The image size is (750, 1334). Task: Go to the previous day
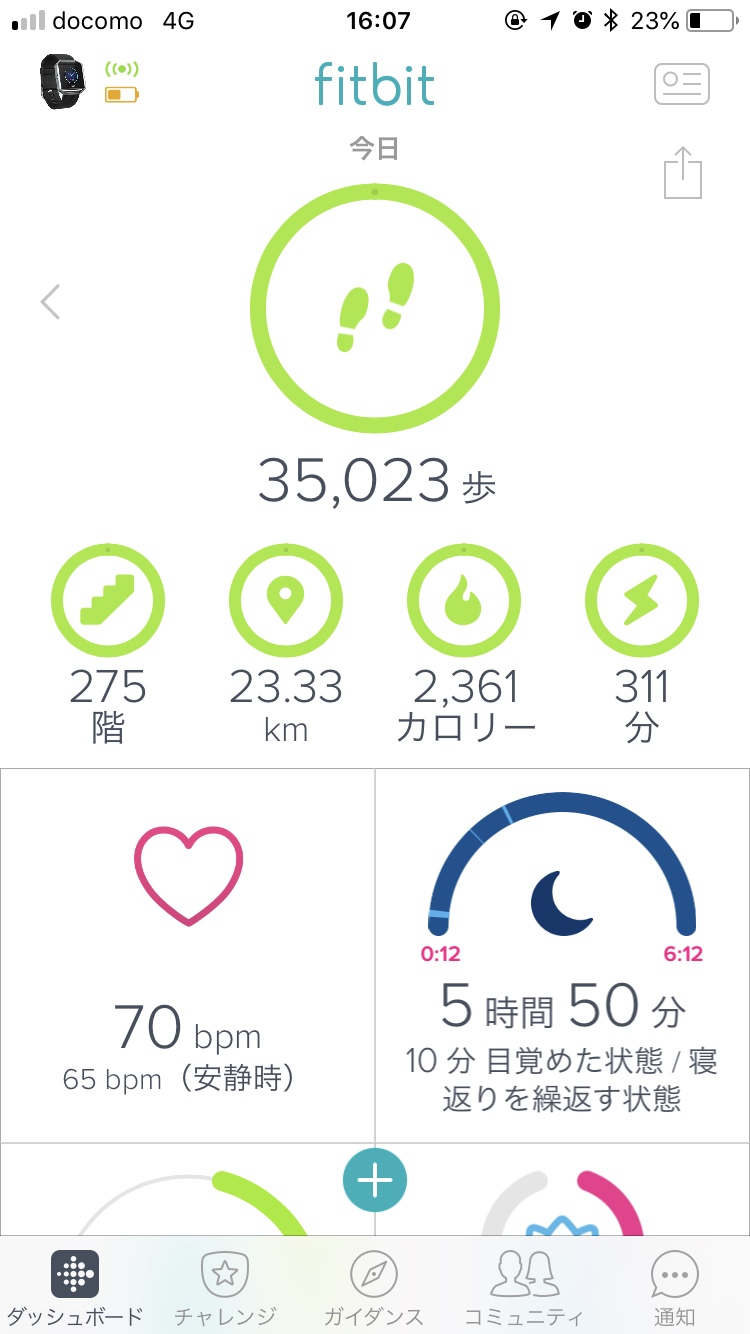tap(50, 301)
